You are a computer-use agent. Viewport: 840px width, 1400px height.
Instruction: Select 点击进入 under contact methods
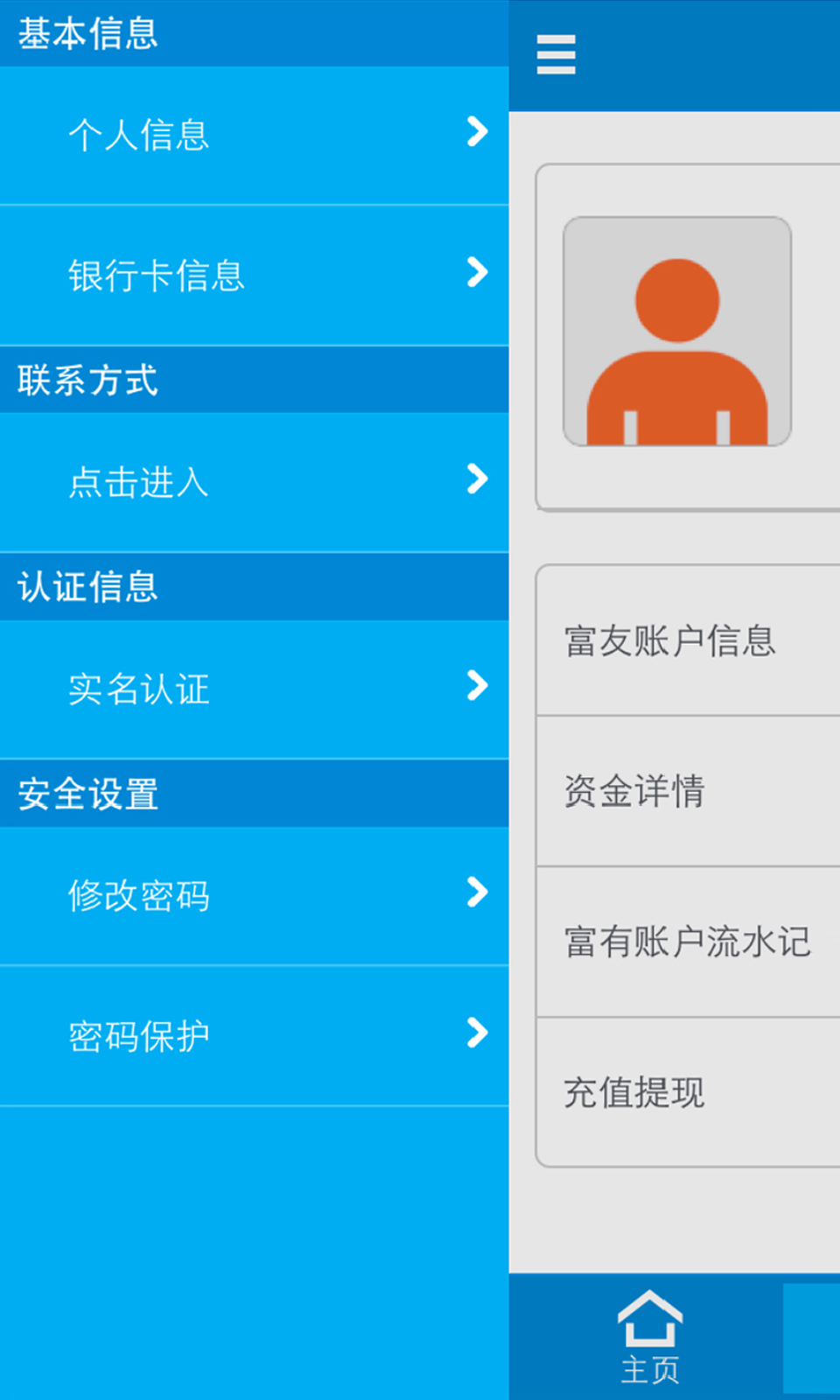254,481
